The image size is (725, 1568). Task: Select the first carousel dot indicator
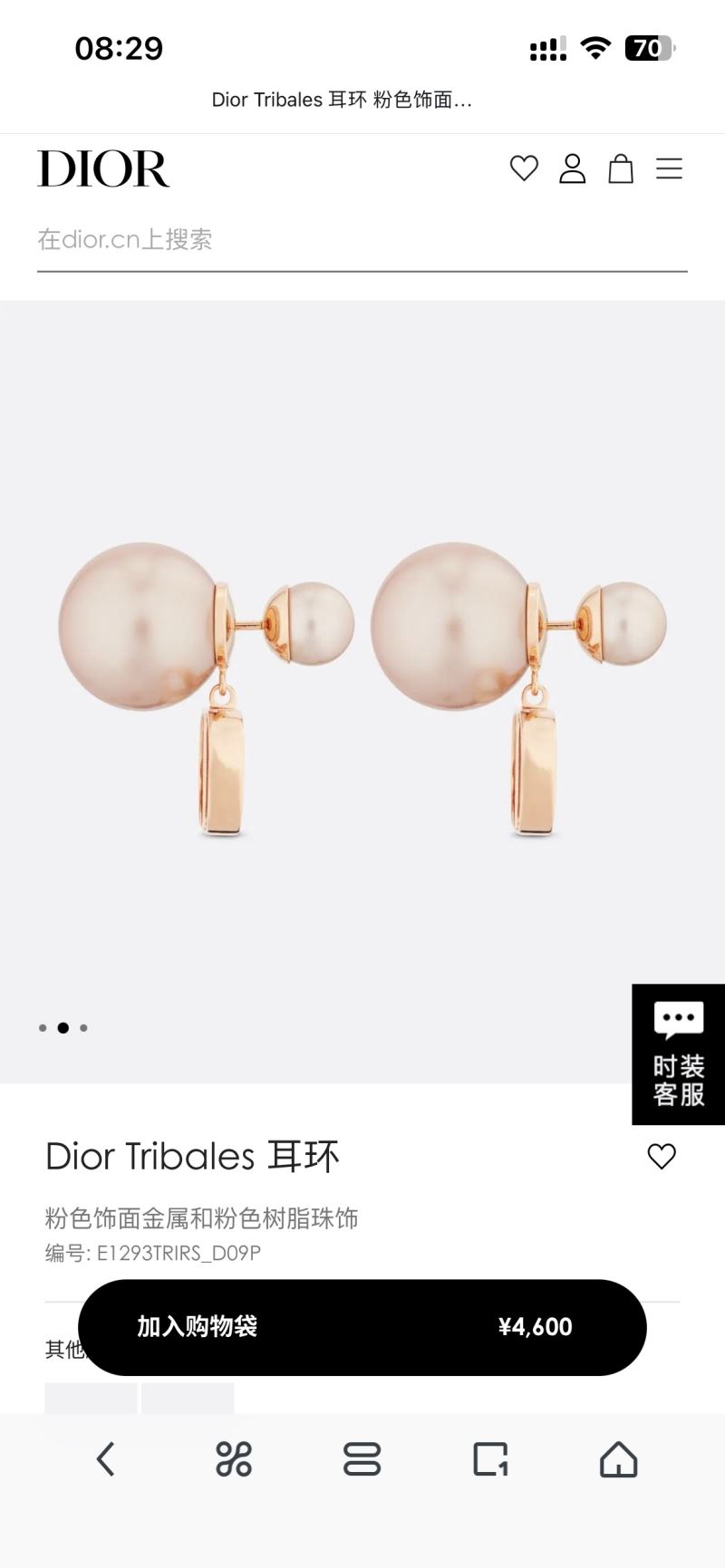coord(40,1027)
